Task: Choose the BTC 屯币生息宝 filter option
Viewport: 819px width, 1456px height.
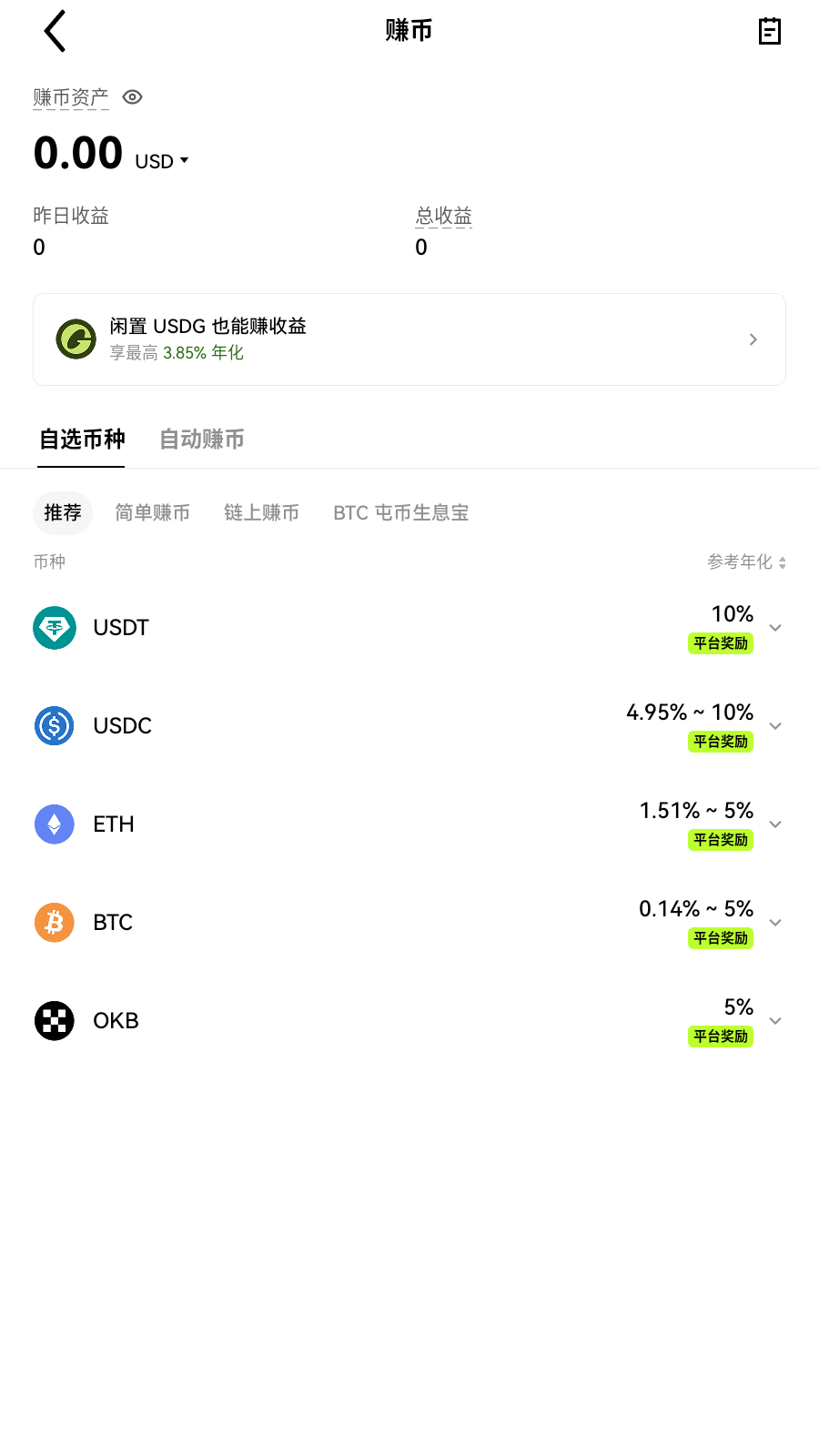Action: point(400,512)
